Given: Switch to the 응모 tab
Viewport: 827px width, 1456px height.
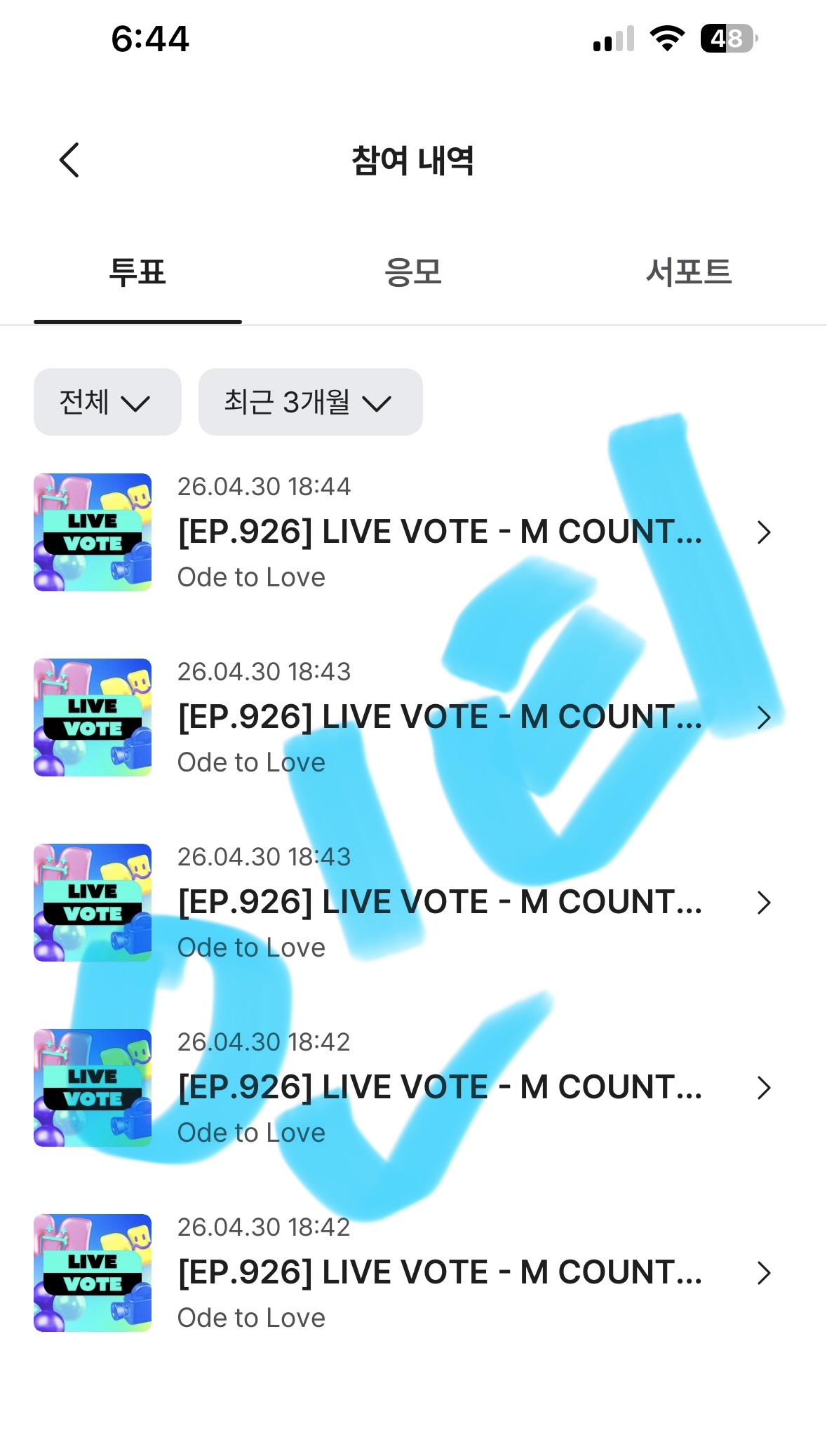Looking at the screenshot, I should [413, 272].
